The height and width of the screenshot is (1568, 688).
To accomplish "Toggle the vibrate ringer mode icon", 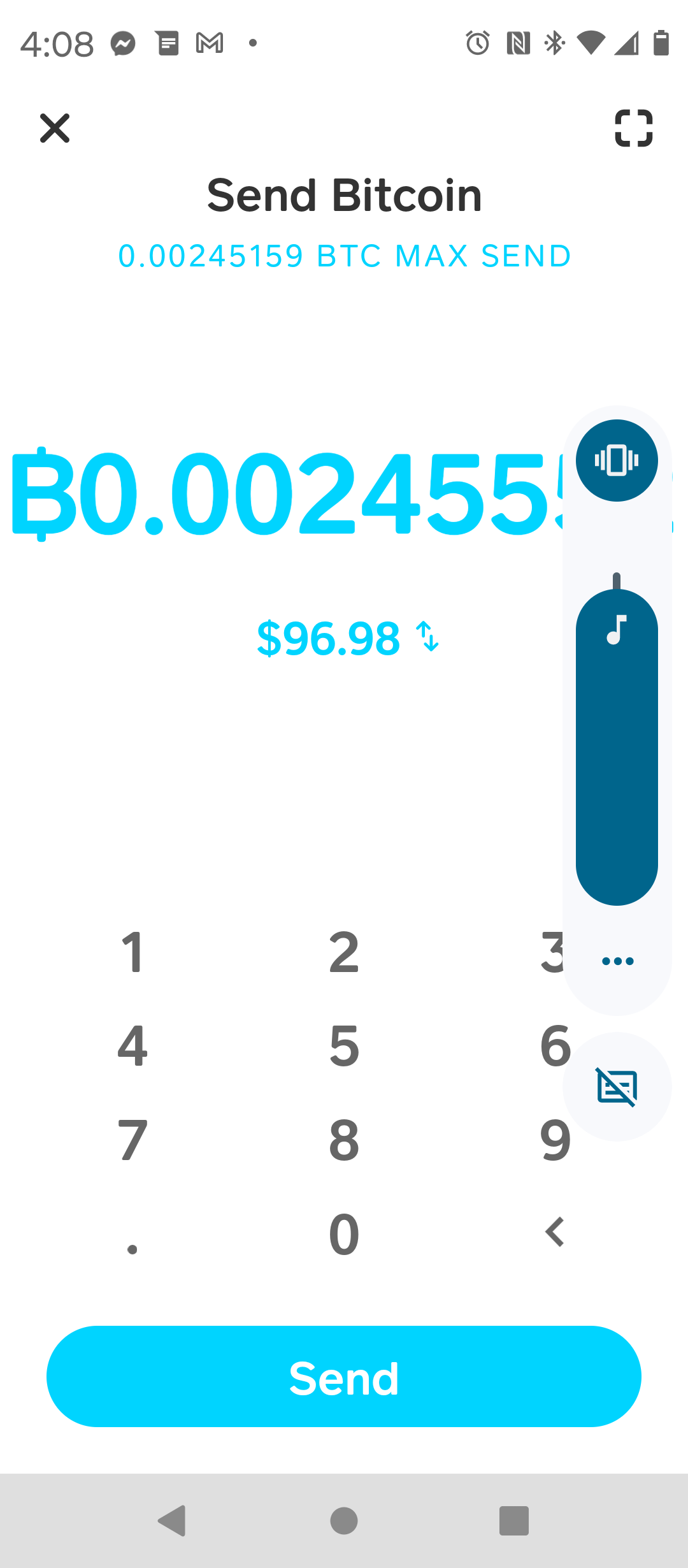I will [x=617, y=460].
